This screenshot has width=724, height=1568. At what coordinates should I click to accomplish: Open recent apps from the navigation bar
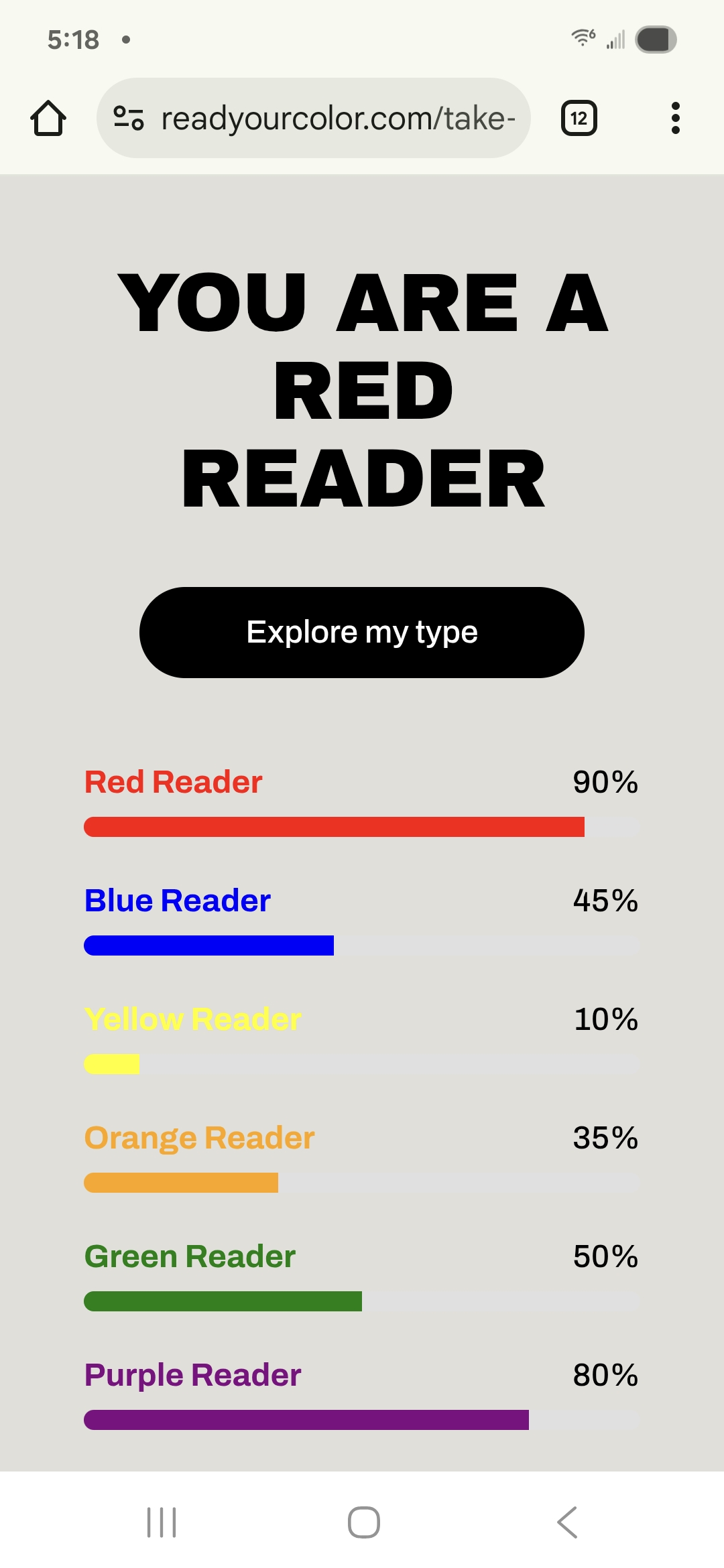162,1522
